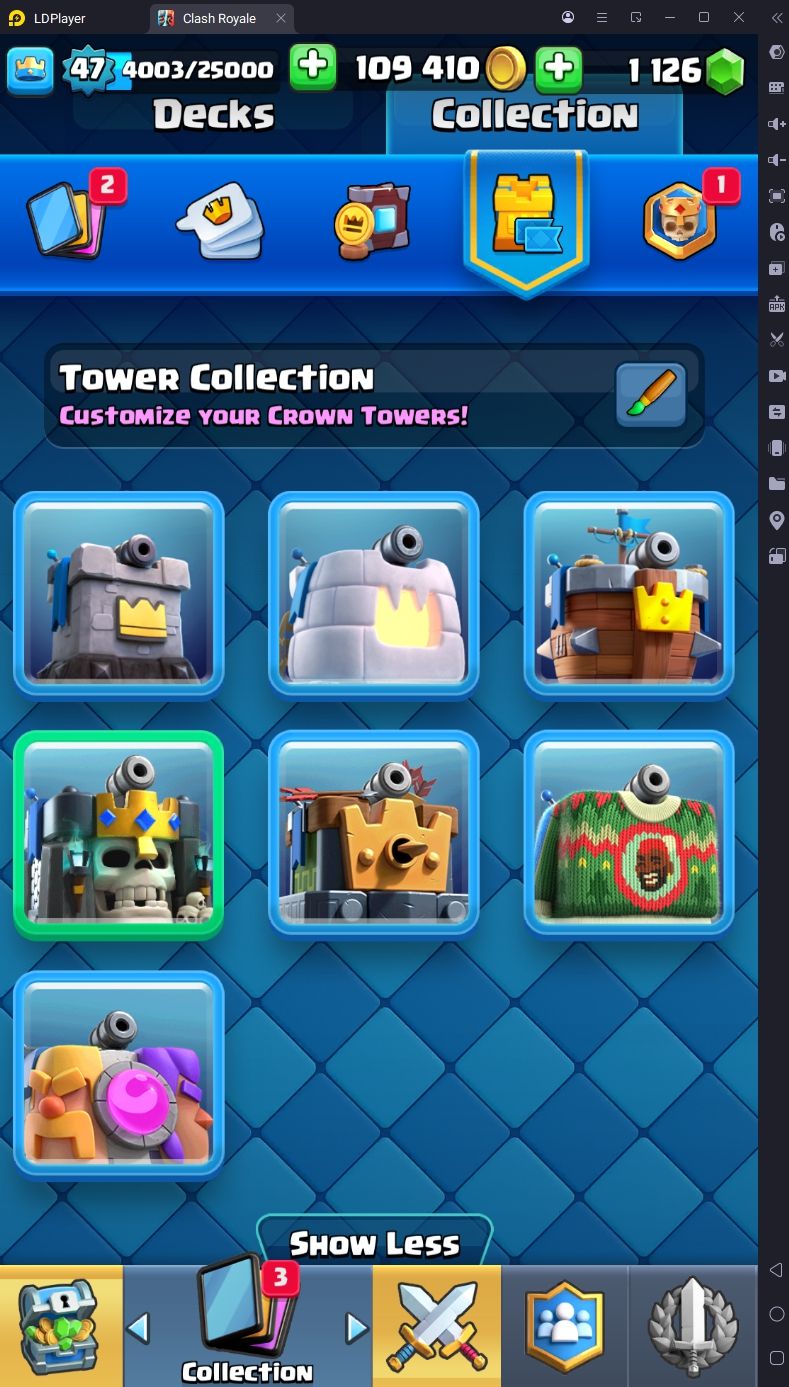Select the skull king tower skin
The height and width of the screenshot is (1387, 789).
point(119,834)
